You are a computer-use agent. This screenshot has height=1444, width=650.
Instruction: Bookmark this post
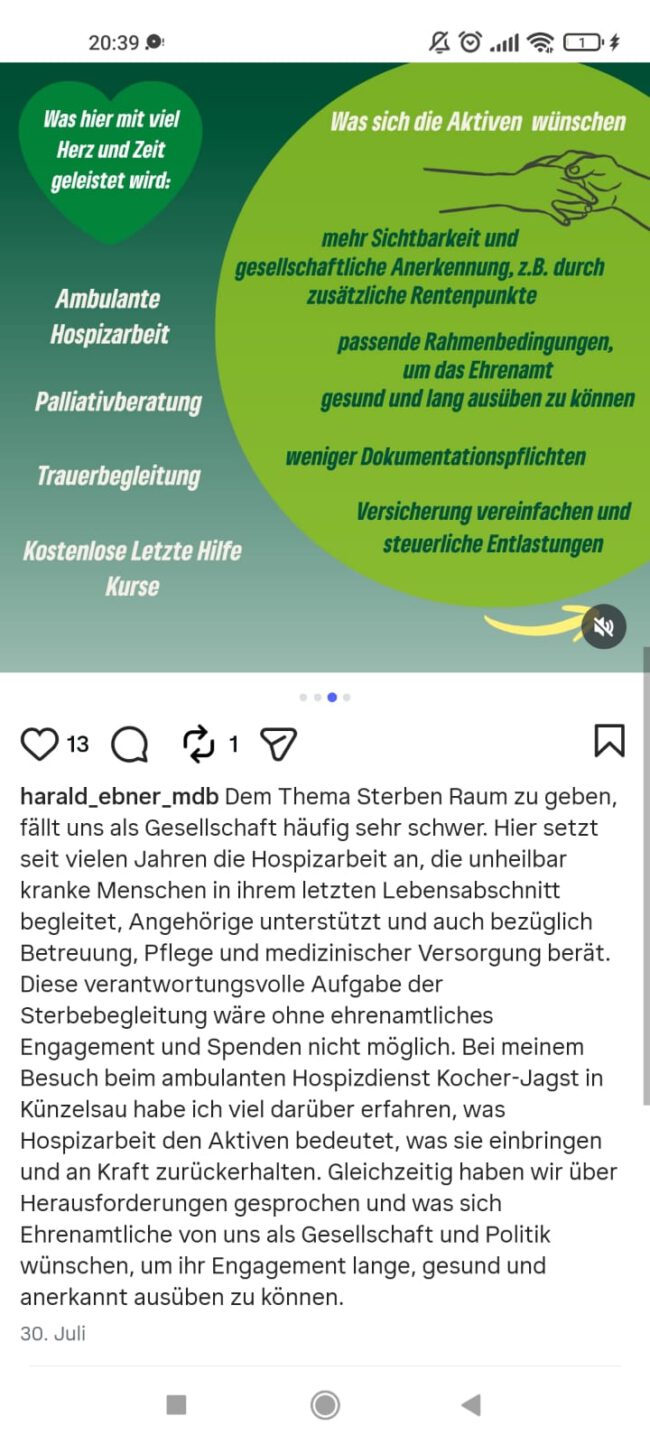(x=609, y=741)
